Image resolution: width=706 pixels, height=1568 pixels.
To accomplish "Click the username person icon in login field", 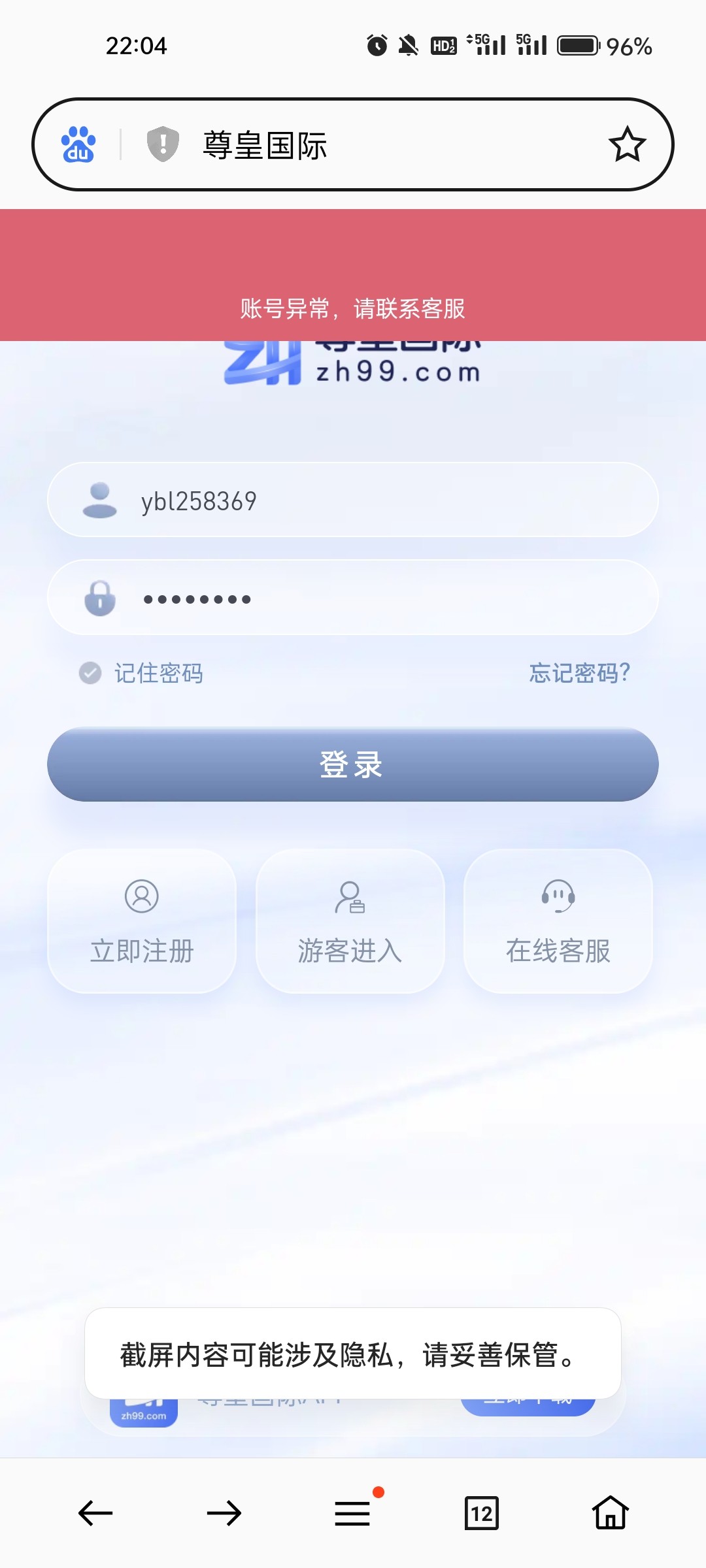I will coord(98,500).
